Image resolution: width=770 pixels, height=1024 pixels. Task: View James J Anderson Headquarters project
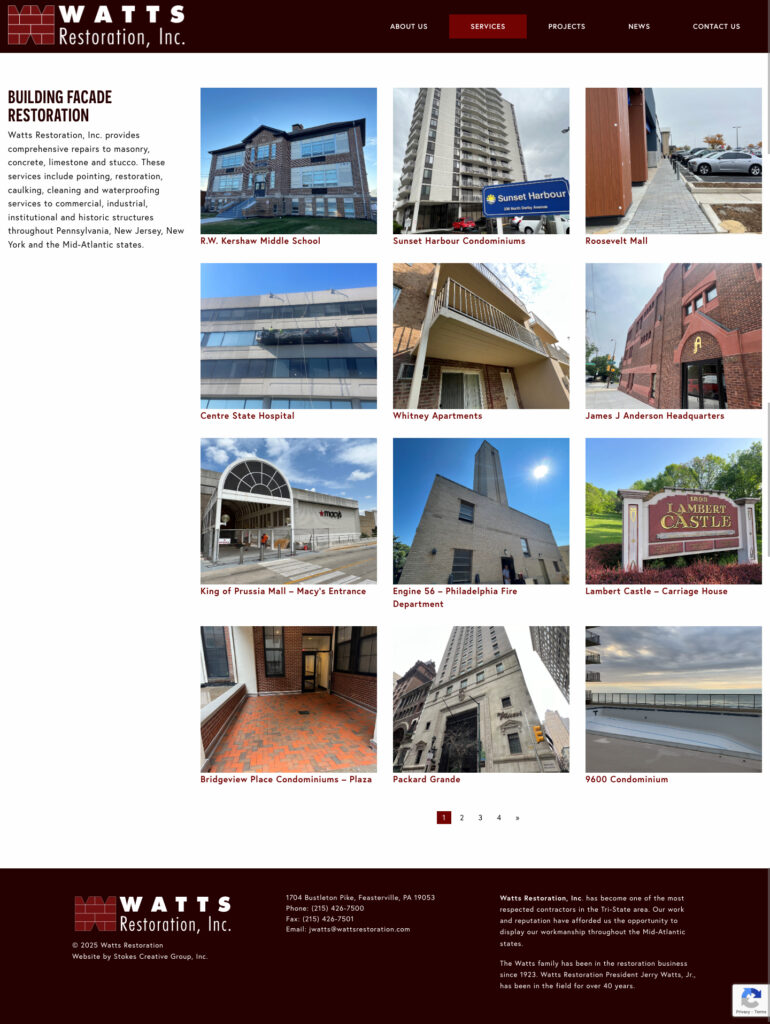tap(673, 336)
